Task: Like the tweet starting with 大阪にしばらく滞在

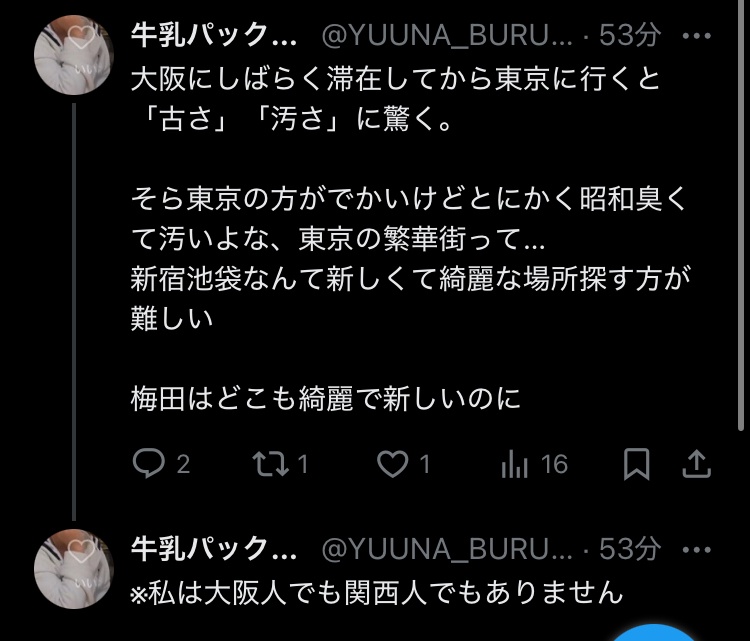Action: point(395,463)
